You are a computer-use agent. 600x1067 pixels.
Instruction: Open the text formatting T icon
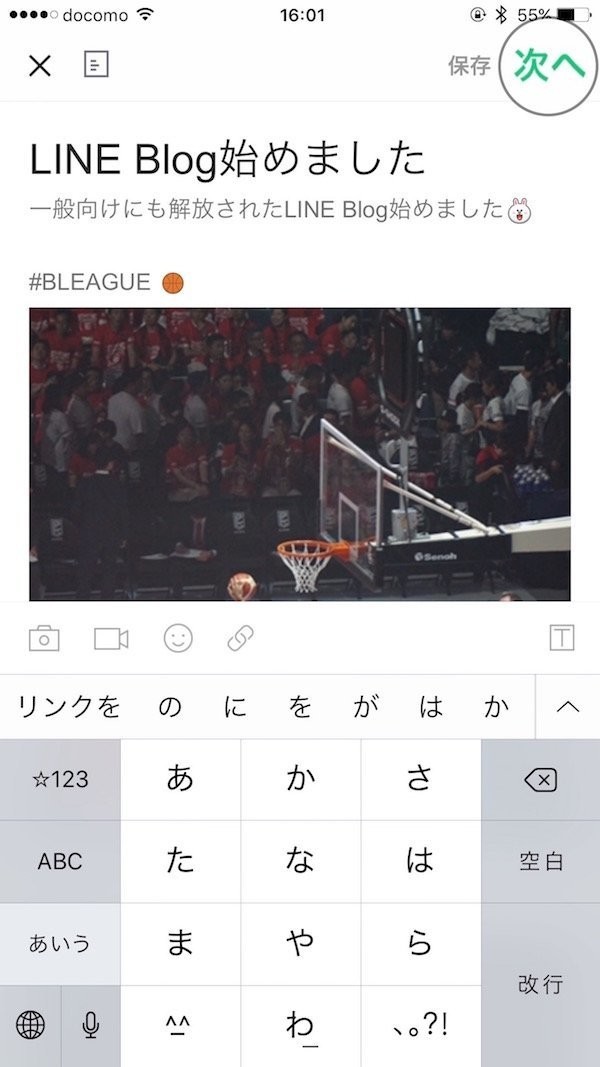pos(562,638)
